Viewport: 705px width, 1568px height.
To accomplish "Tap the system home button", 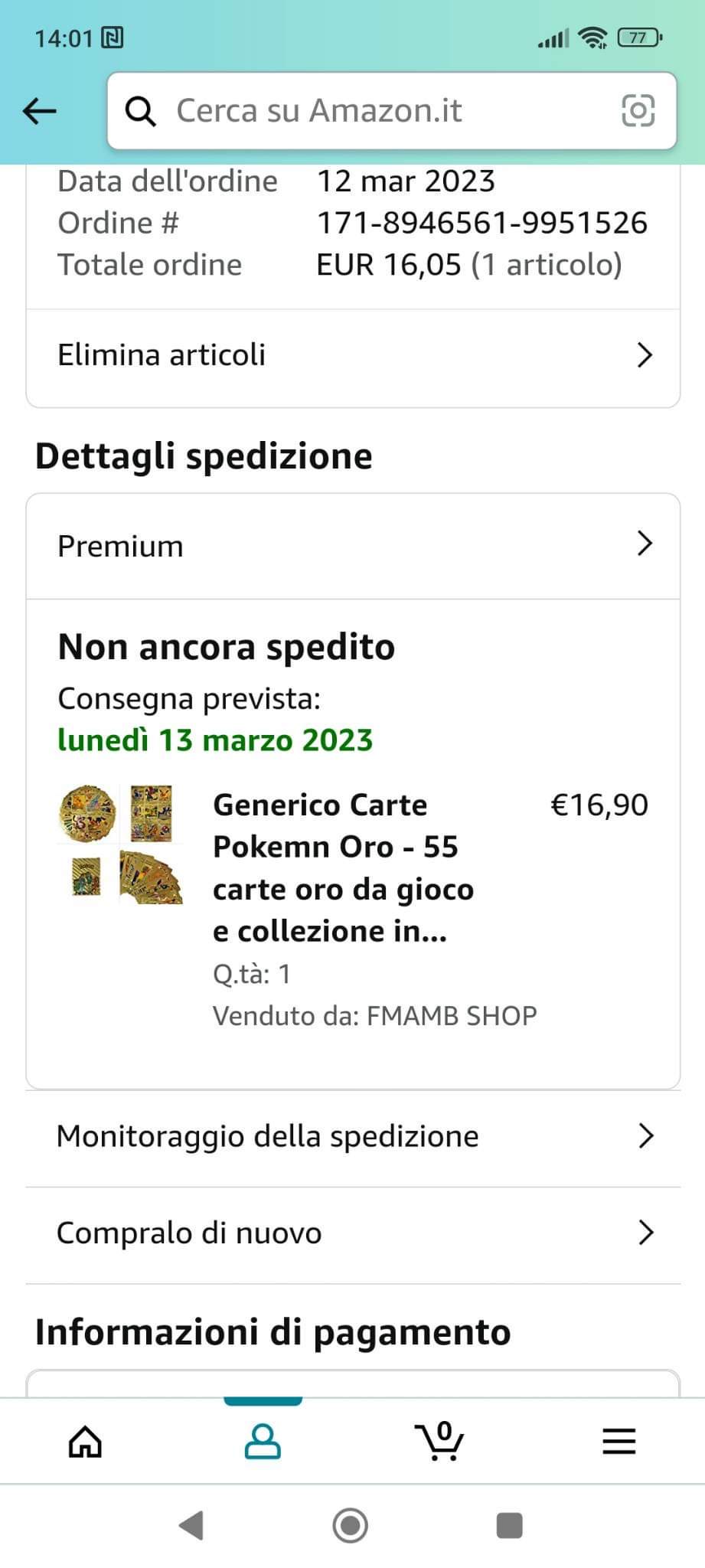I will pyautogui.click(x=351, y=1525).
